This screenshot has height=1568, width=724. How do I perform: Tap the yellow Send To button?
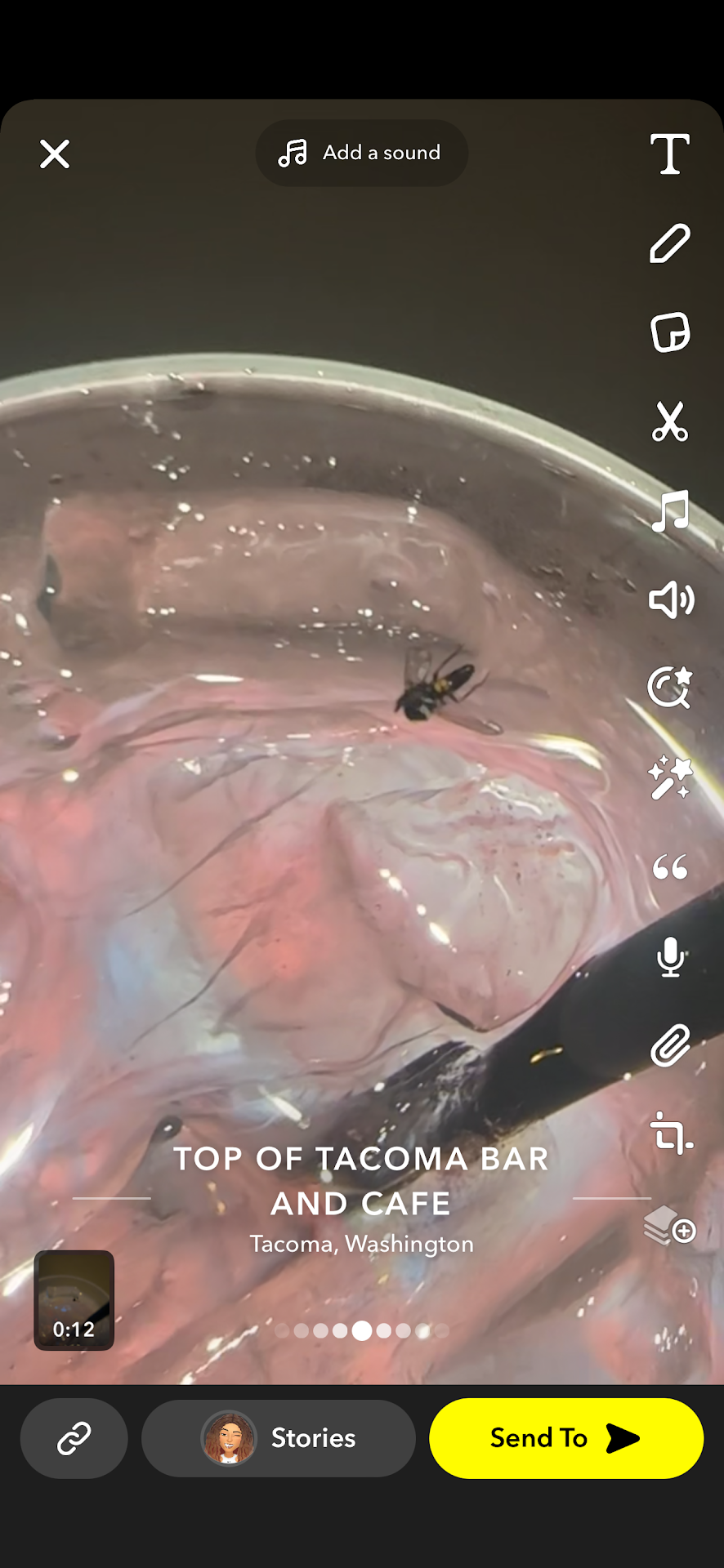(565, 1438)
